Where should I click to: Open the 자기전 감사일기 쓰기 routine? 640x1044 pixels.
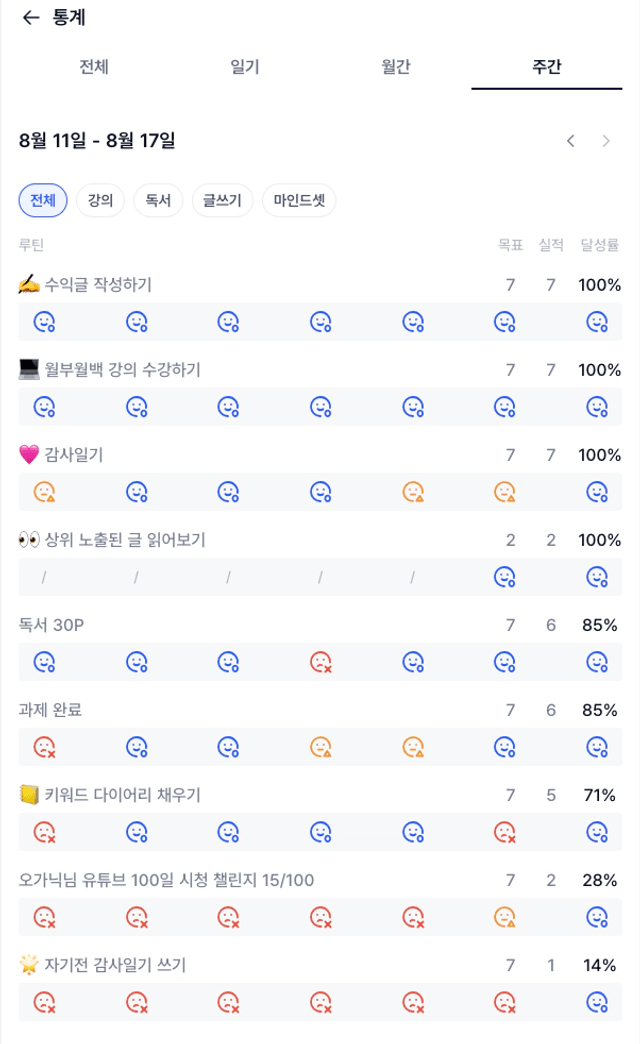(x=103, y=965)
